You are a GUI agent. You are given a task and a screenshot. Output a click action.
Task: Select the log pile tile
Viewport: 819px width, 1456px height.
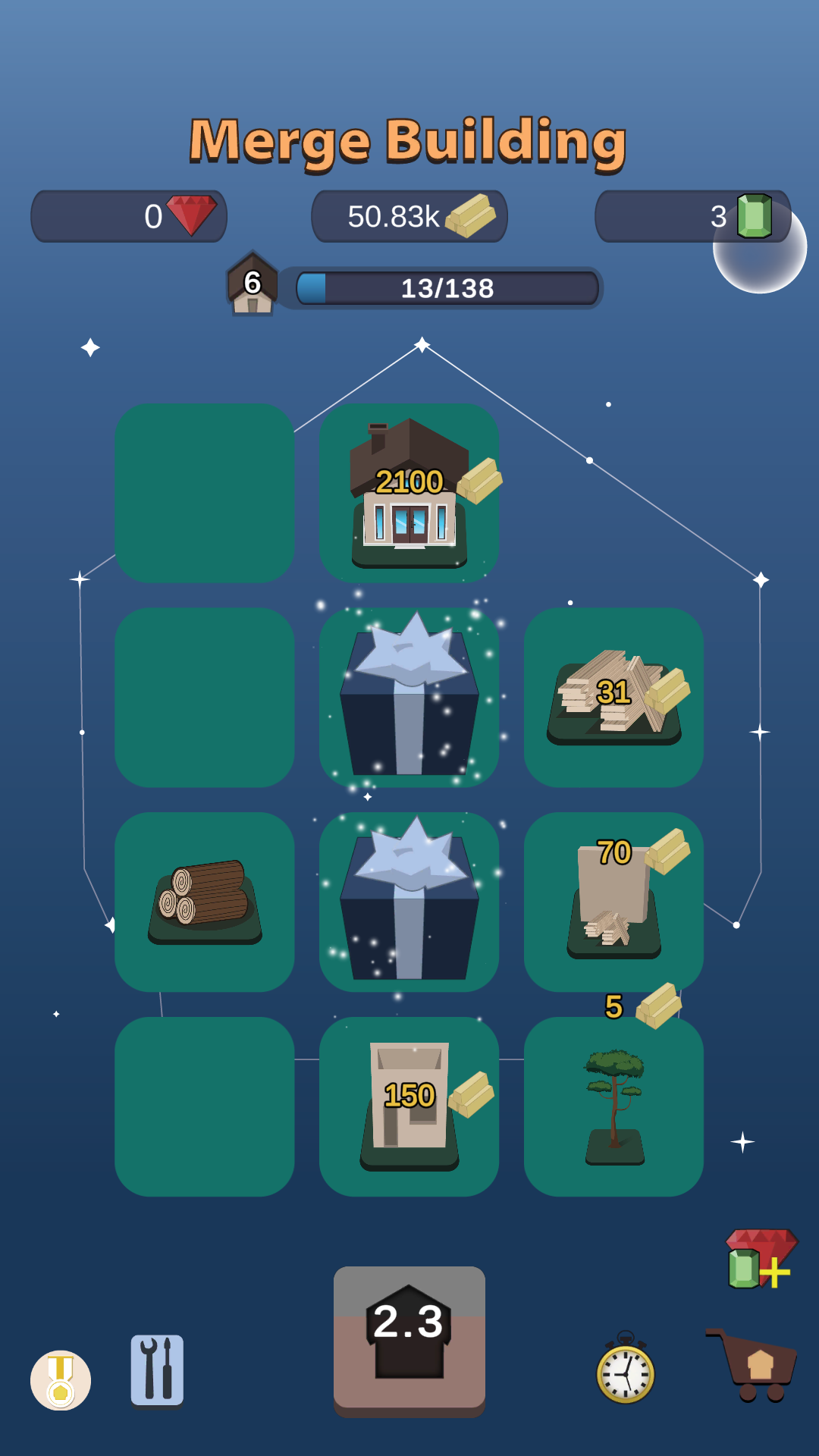coord(205,902)
